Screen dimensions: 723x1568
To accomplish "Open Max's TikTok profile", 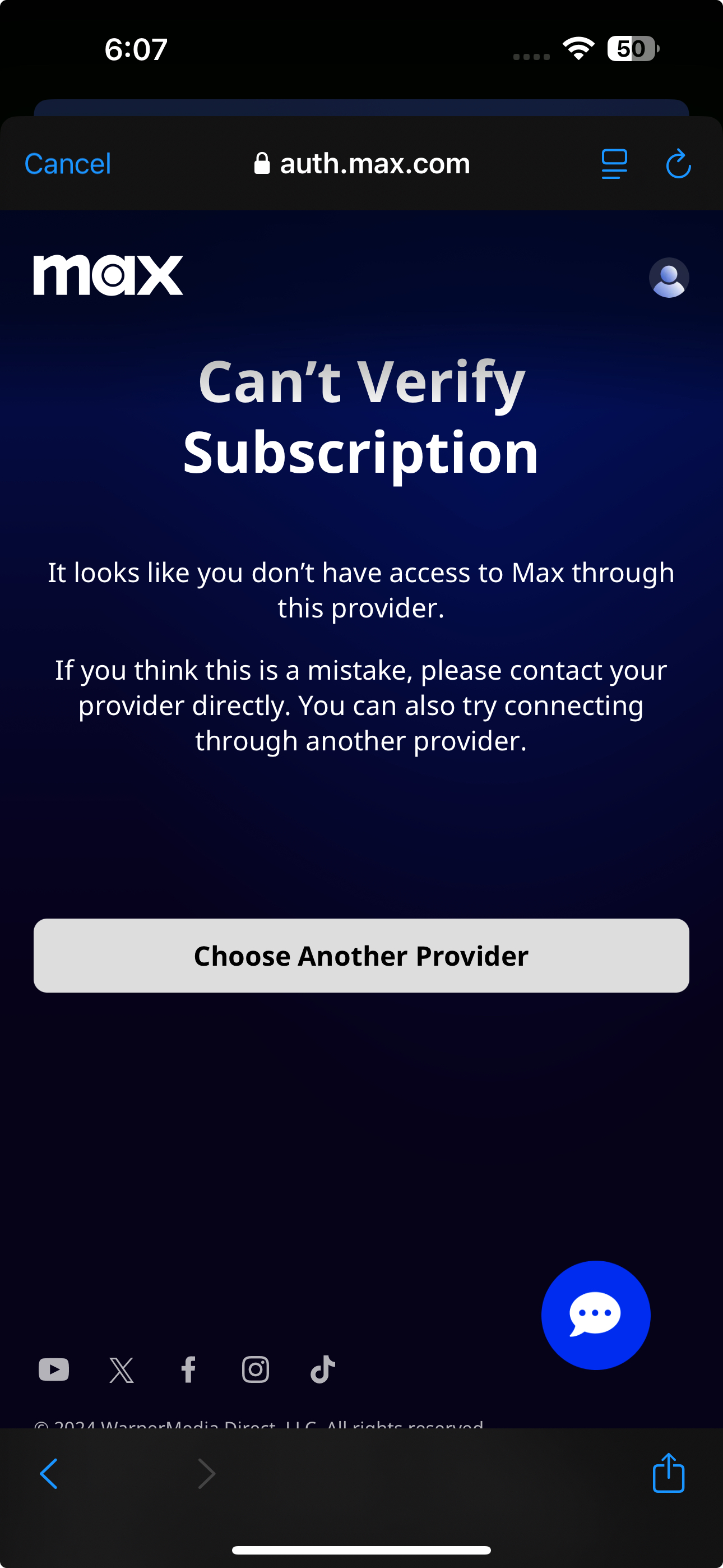I will pos(323,1369).
